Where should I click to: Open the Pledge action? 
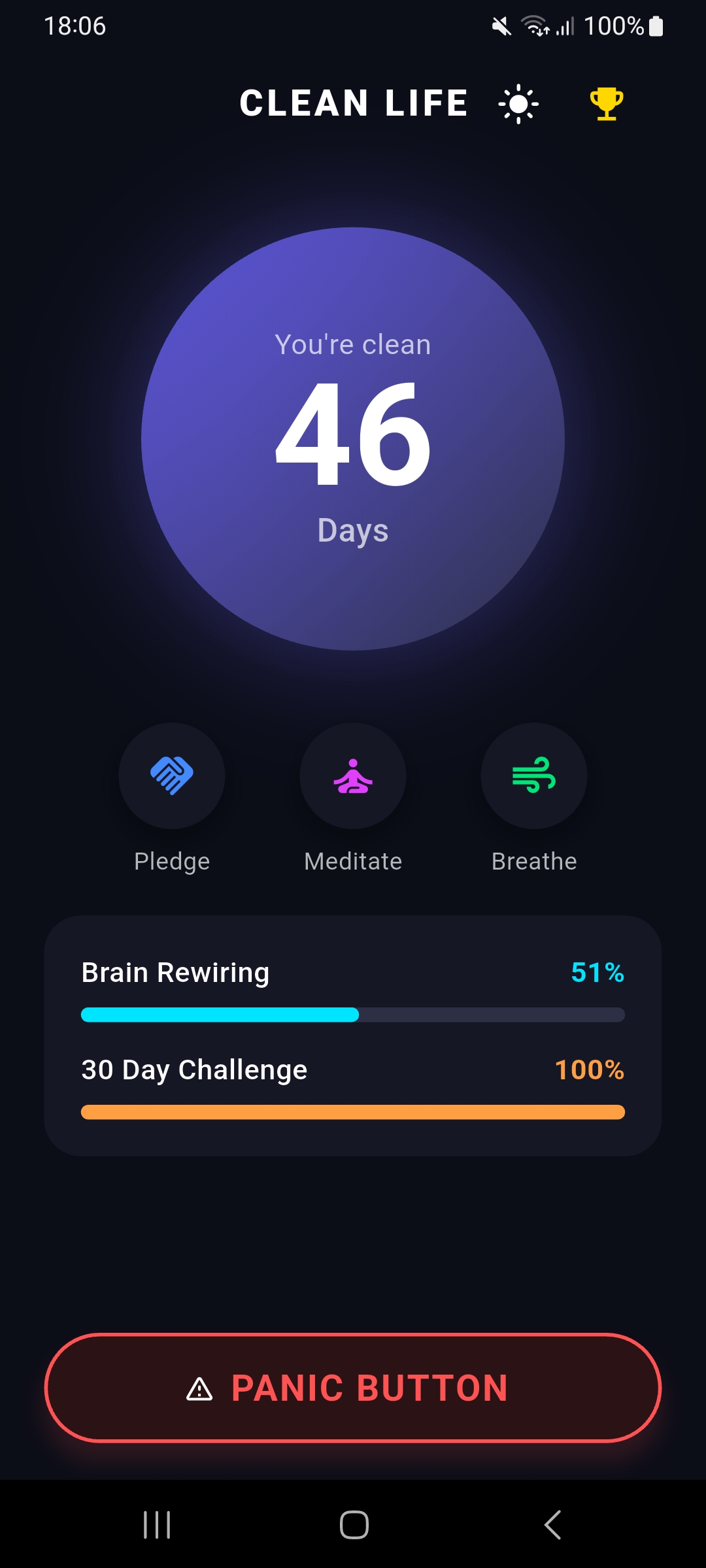point(172,776)
